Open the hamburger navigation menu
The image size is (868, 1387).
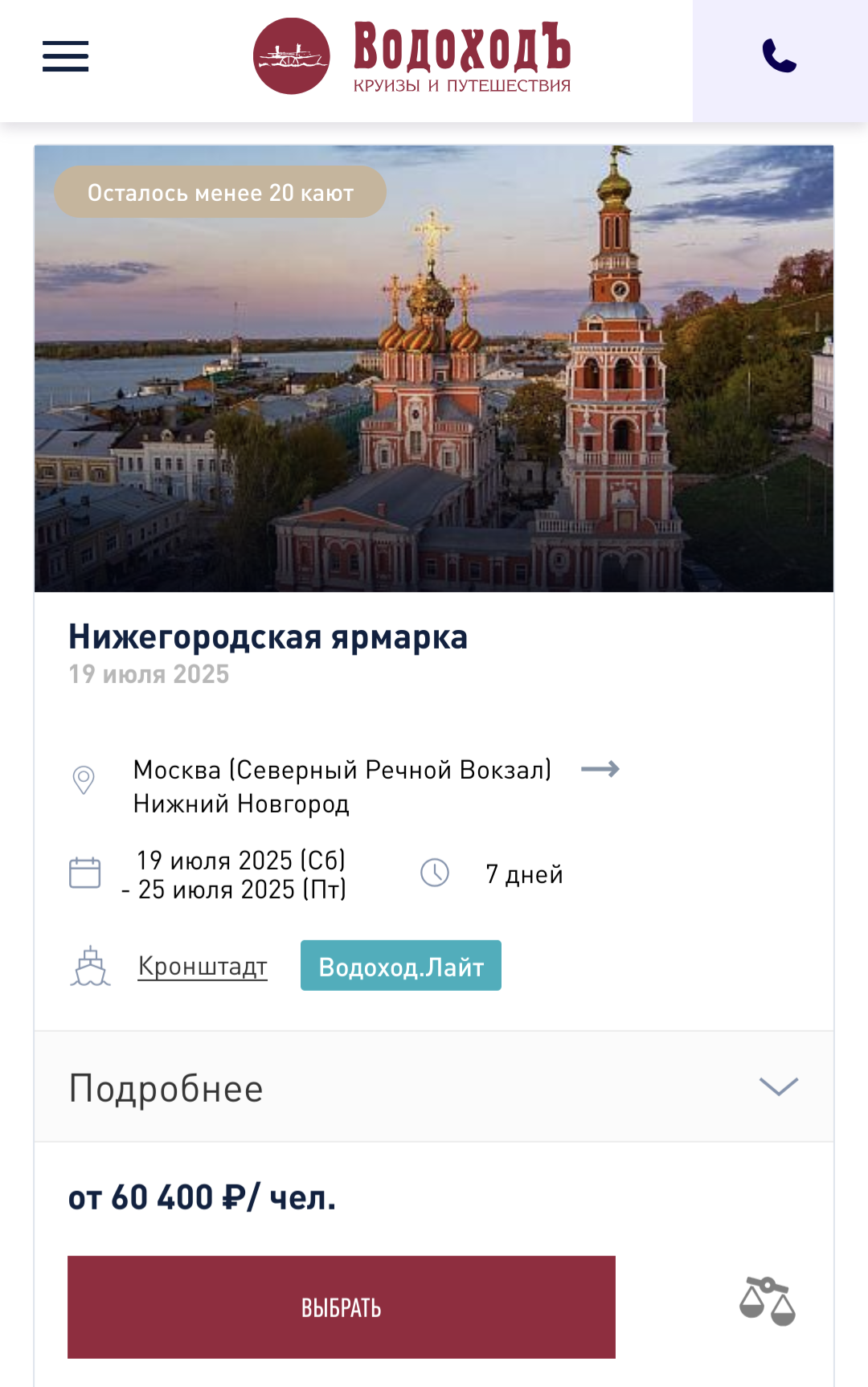[65, 56]
